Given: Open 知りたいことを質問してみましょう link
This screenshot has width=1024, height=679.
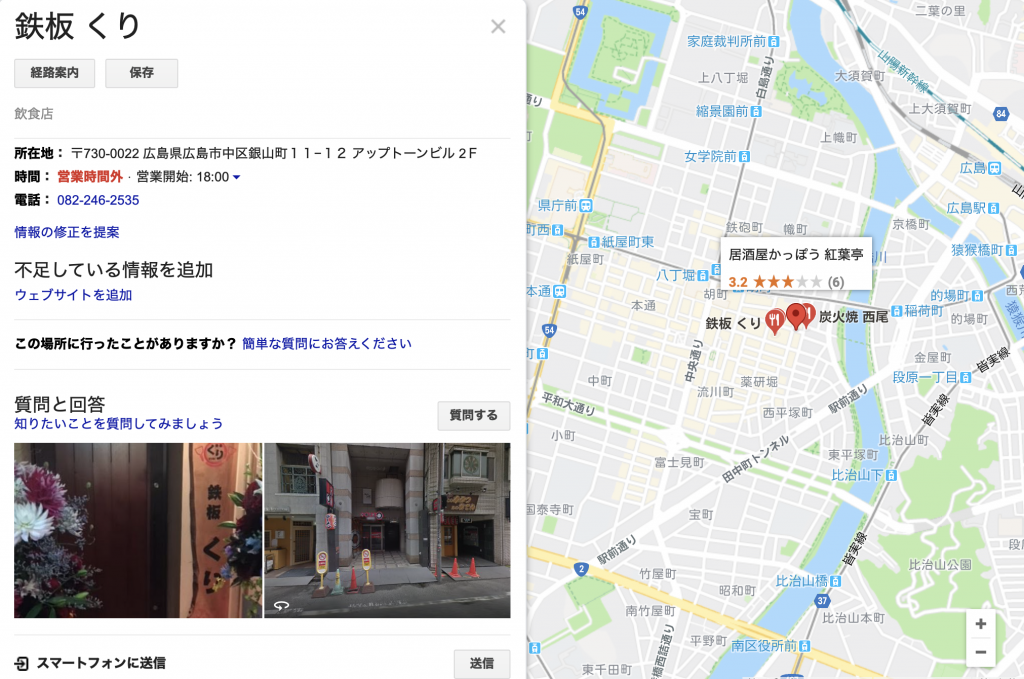Looking at the screenshot, I should tap(118, 424).
